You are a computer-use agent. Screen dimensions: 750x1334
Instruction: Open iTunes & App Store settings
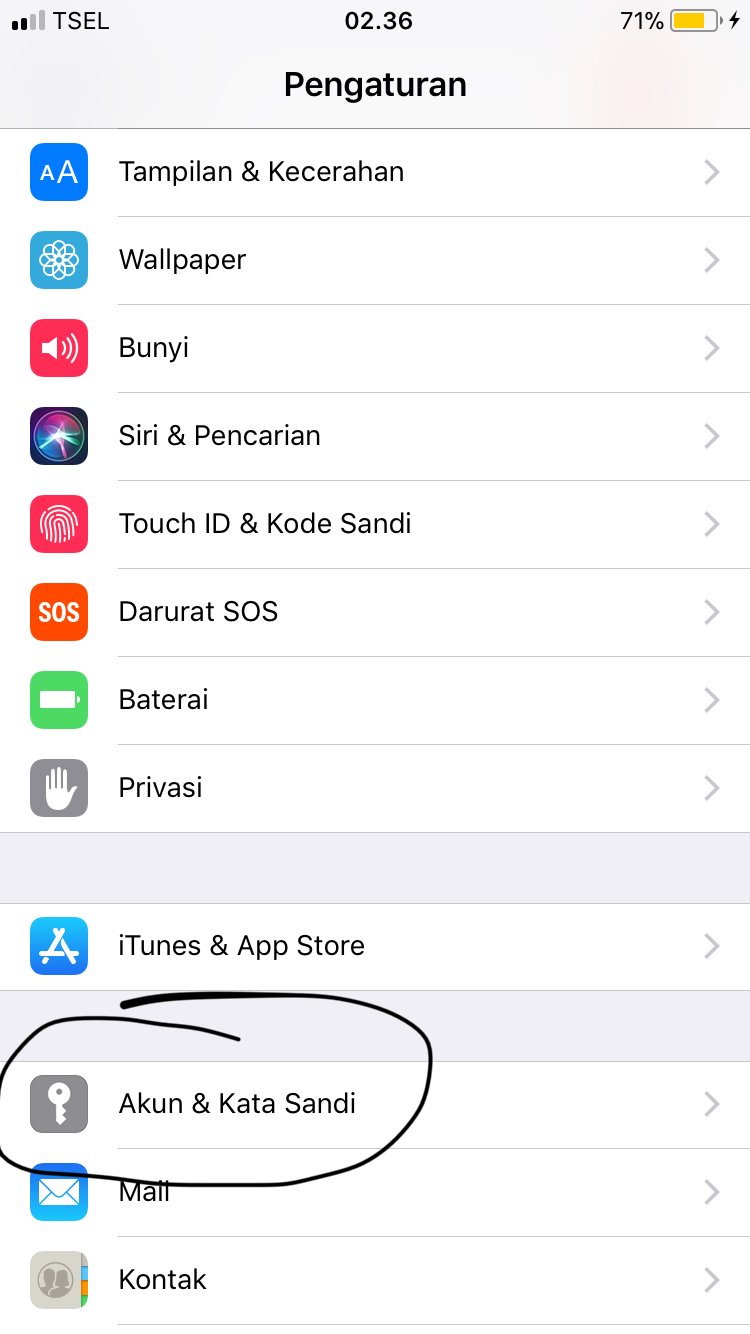click(375, 946)
